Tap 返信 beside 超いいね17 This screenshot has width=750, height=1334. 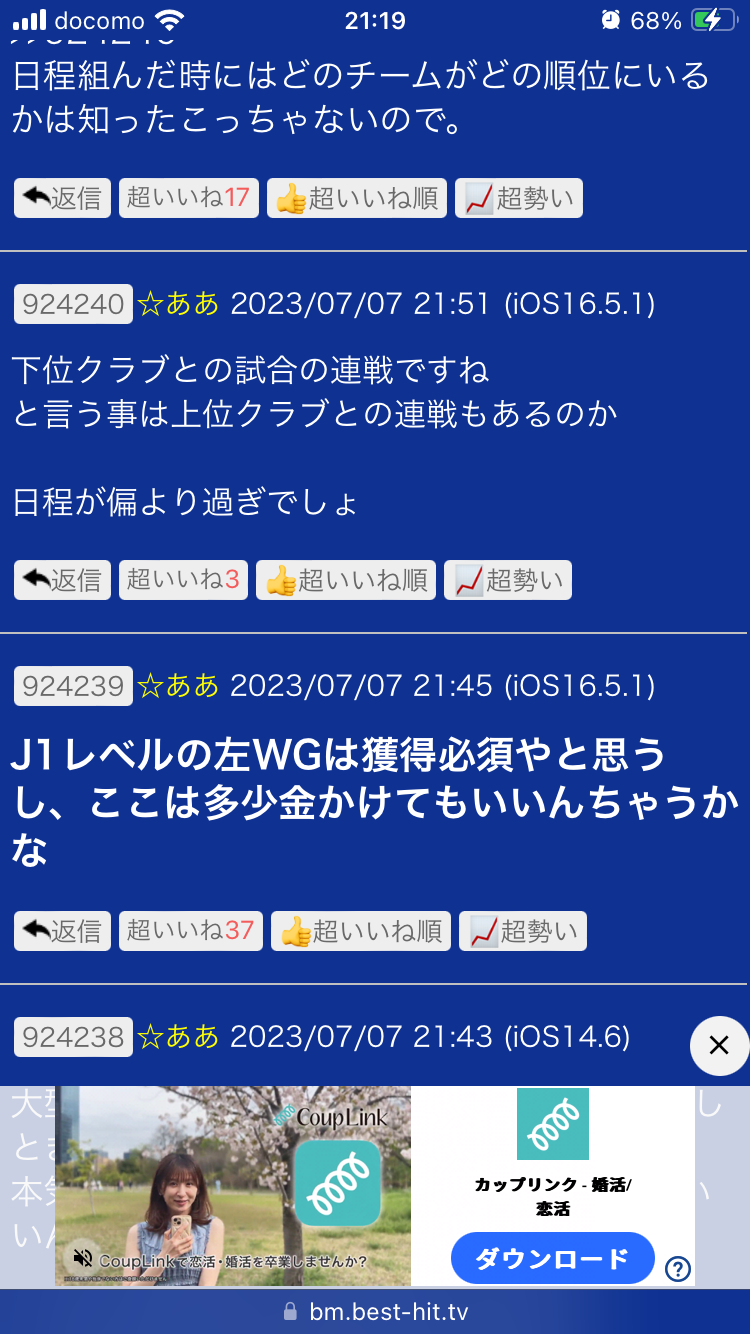[62, 198]
